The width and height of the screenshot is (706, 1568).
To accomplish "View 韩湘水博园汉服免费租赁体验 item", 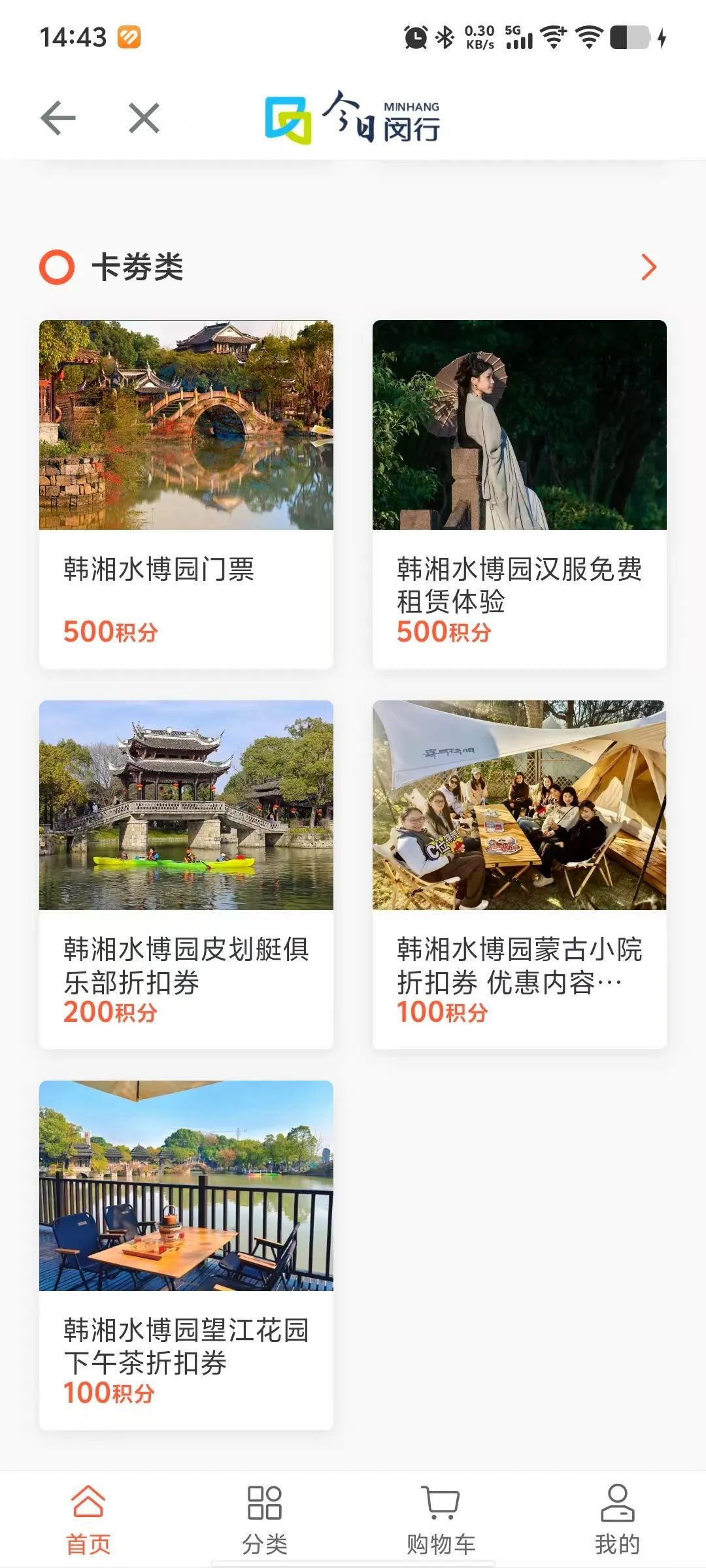I will tap(520, 494).
